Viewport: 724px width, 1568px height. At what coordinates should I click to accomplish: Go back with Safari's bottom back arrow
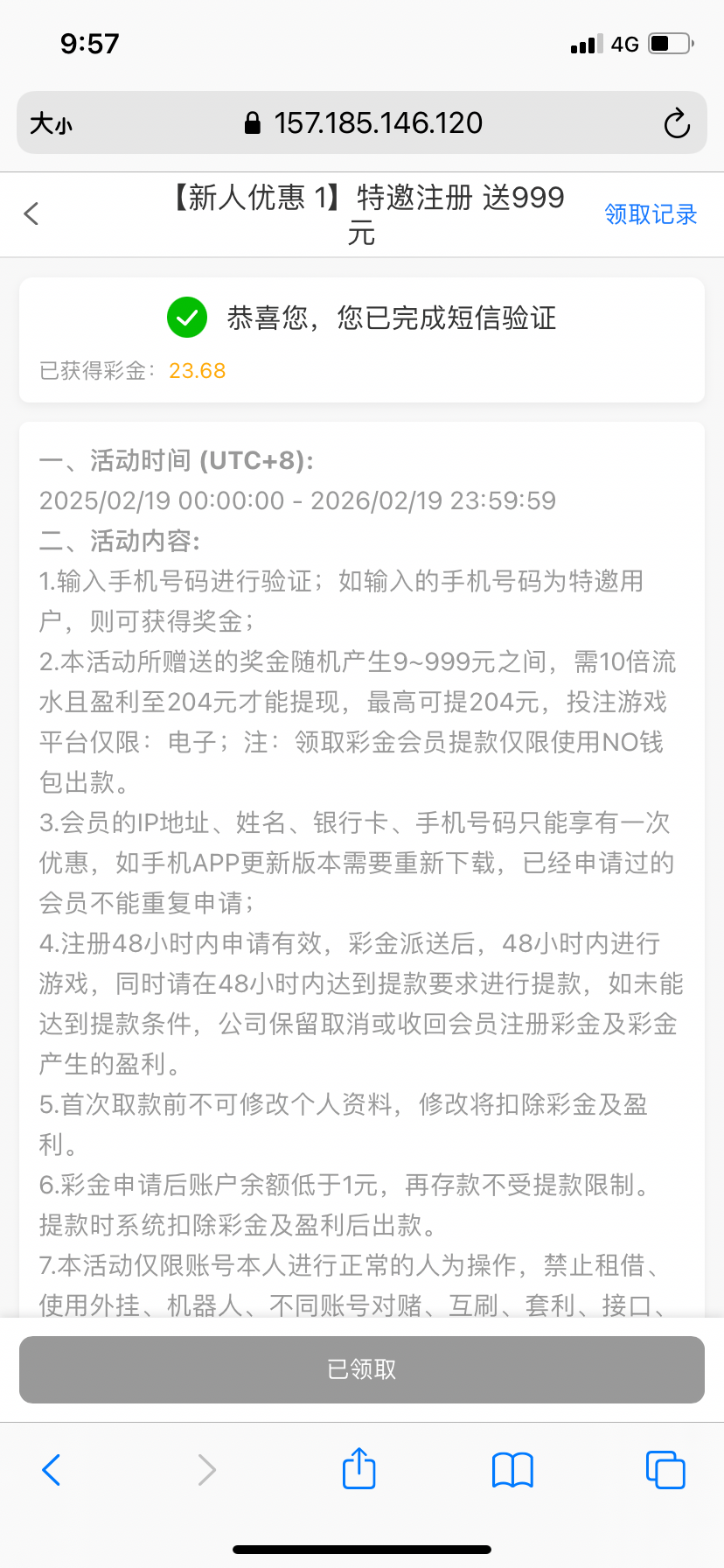click(52, 1469)
